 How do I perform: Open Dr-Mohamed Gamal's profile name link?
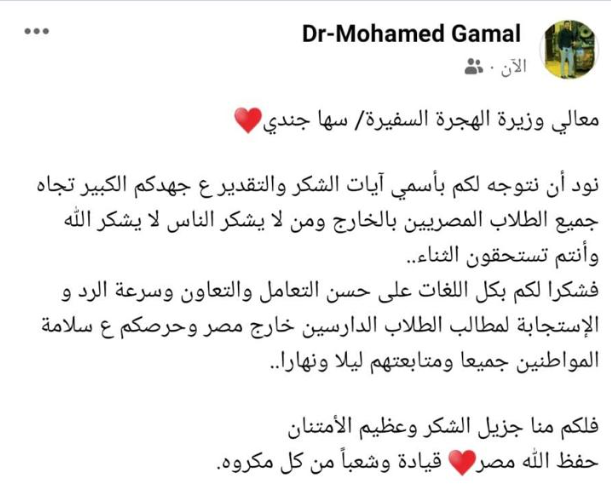413,34
